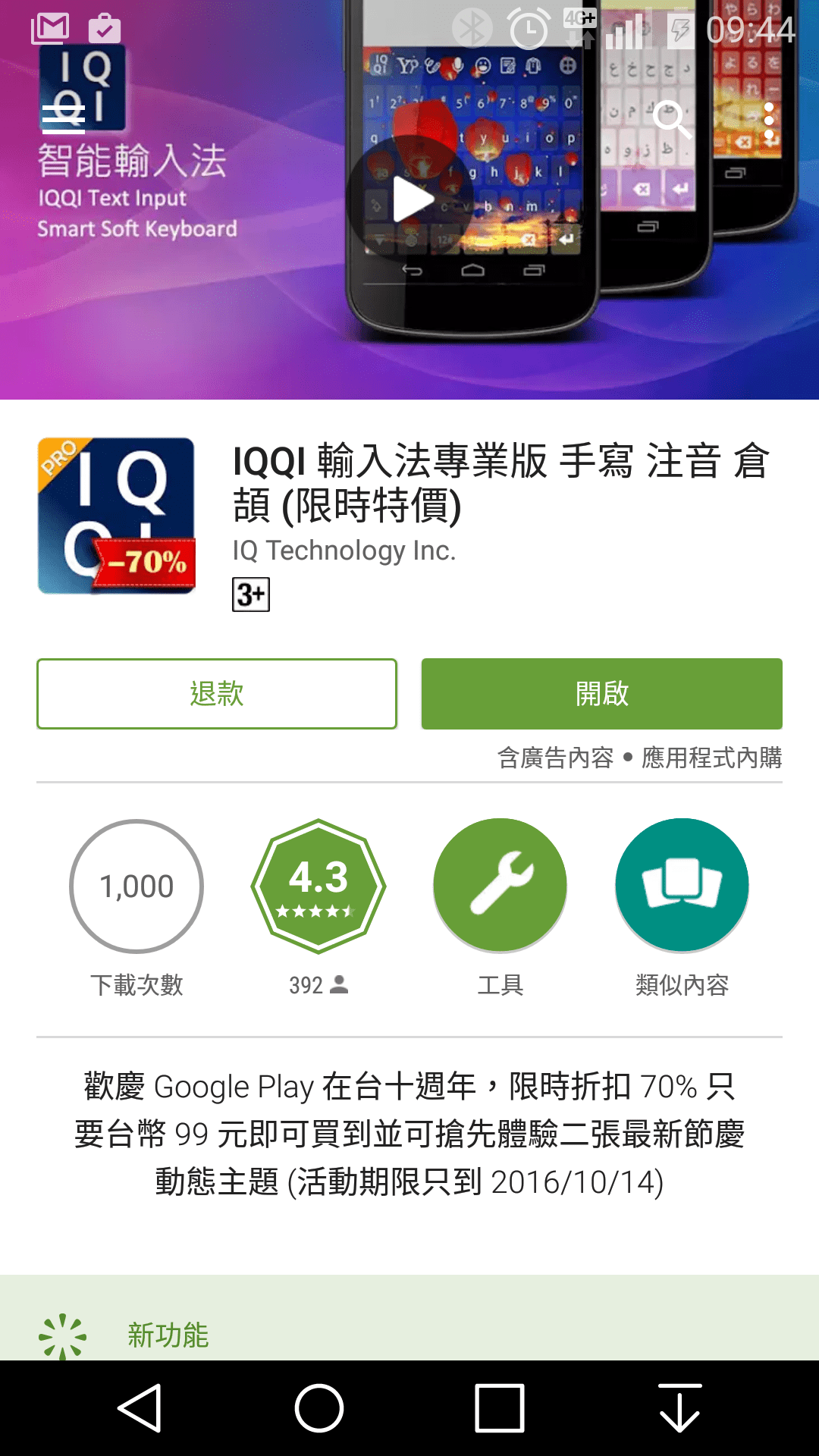Go to the home screen

(319, 1408)
